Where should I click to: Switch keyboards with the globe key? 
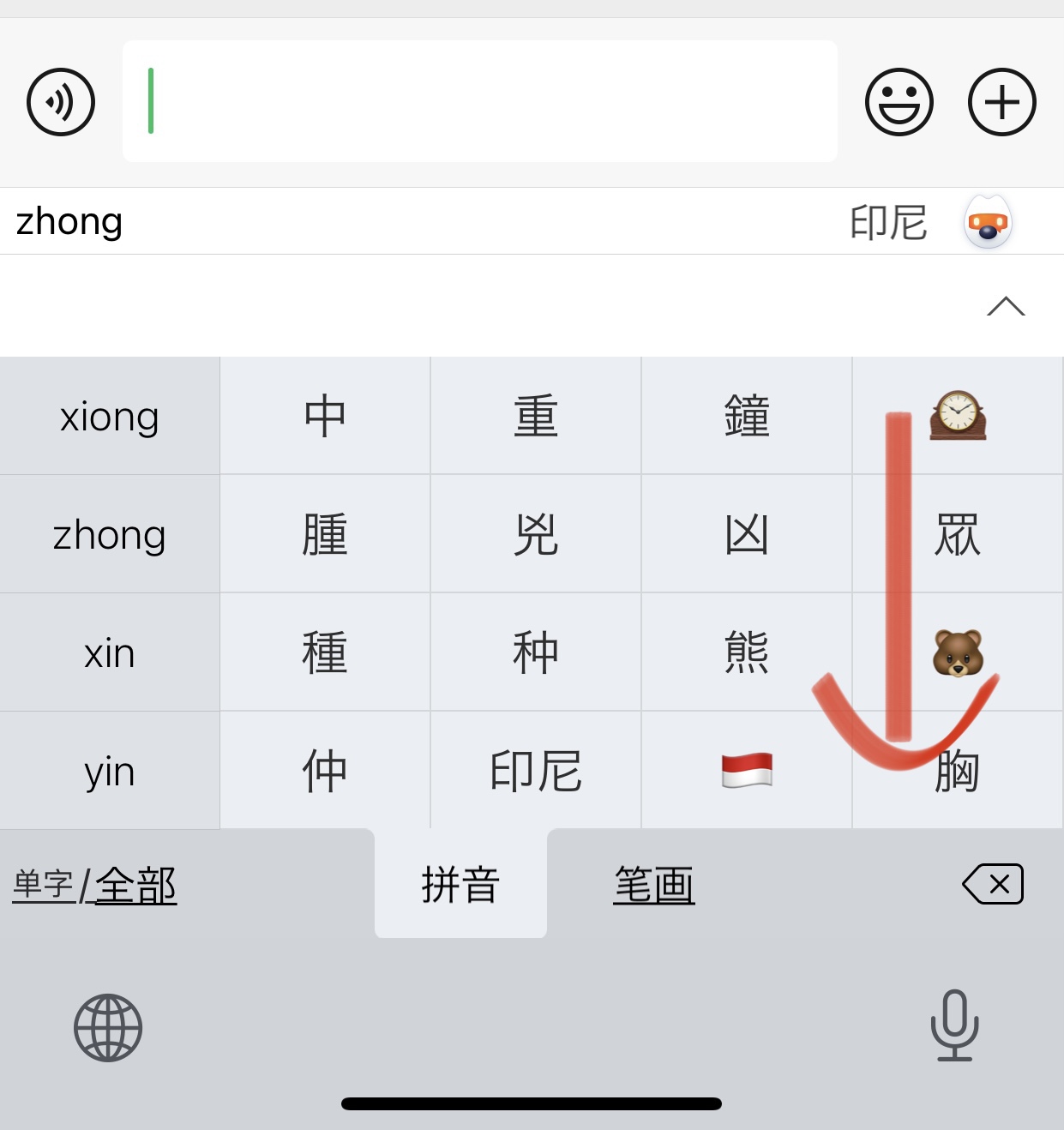click(x=108, y=1027)
